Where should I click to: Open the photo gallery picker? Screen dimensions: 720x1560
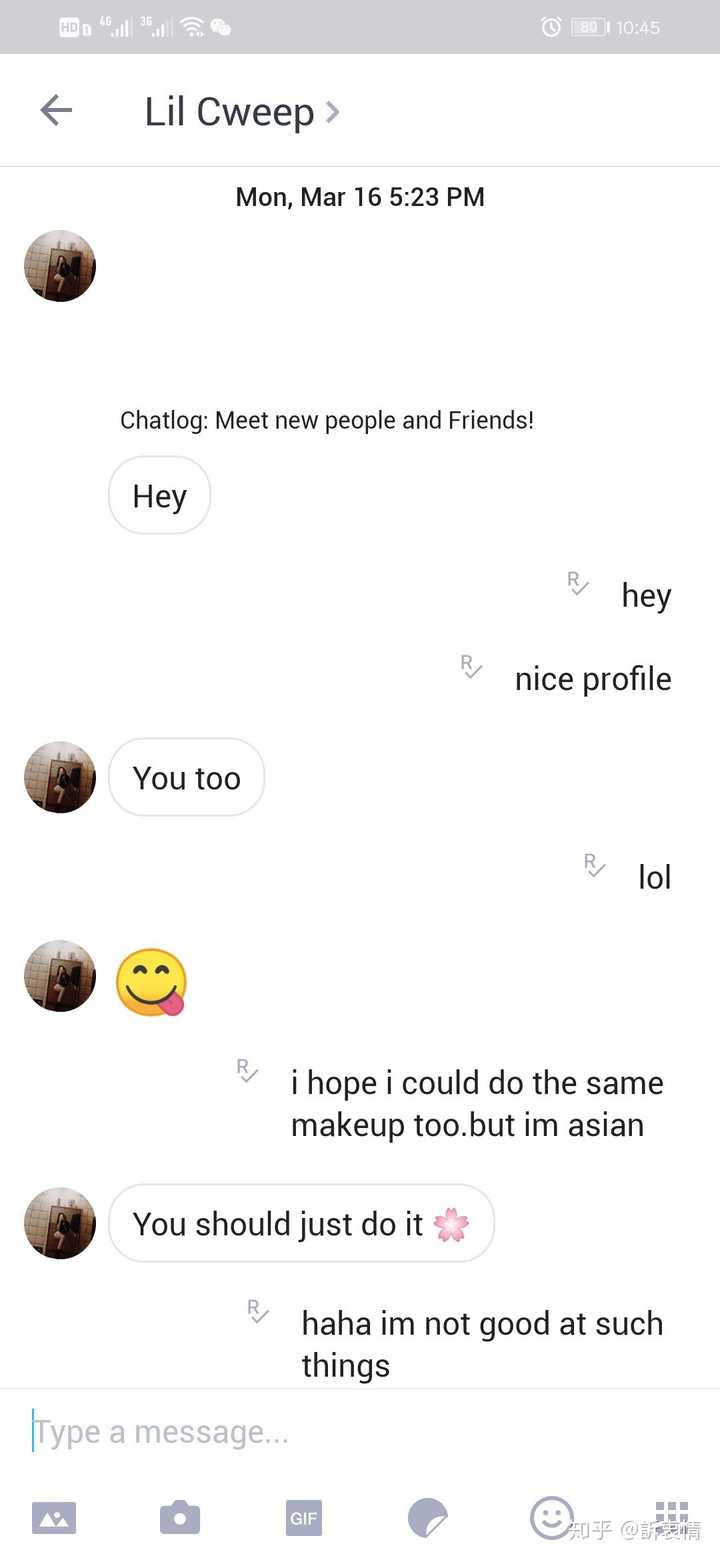[54, 1518]
